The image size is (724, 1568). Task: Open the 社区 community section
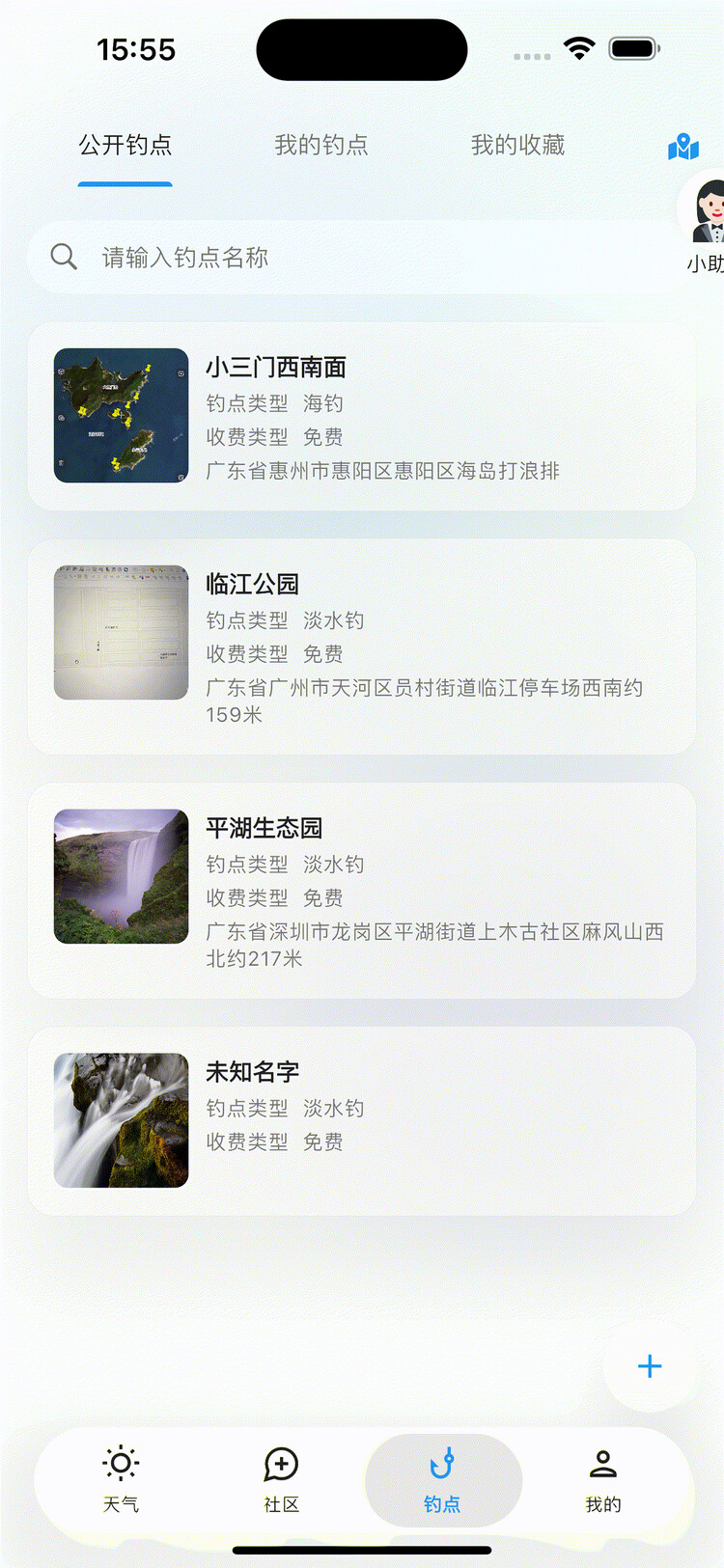[281, 1479]
